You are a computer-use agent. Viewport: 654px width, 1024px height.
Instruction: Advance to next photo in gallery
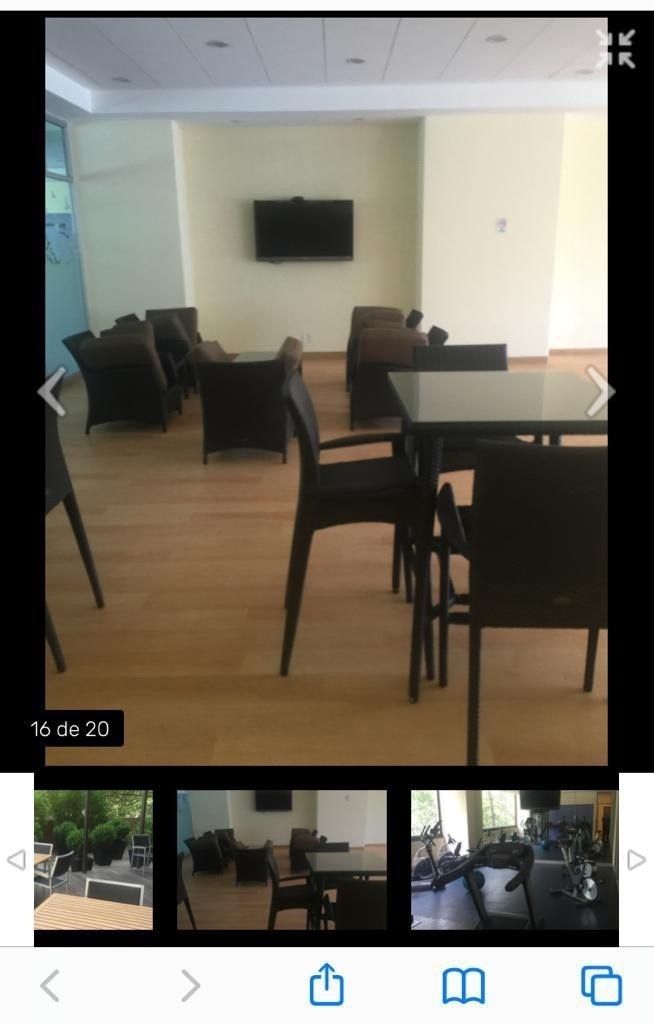click(599, 391)
